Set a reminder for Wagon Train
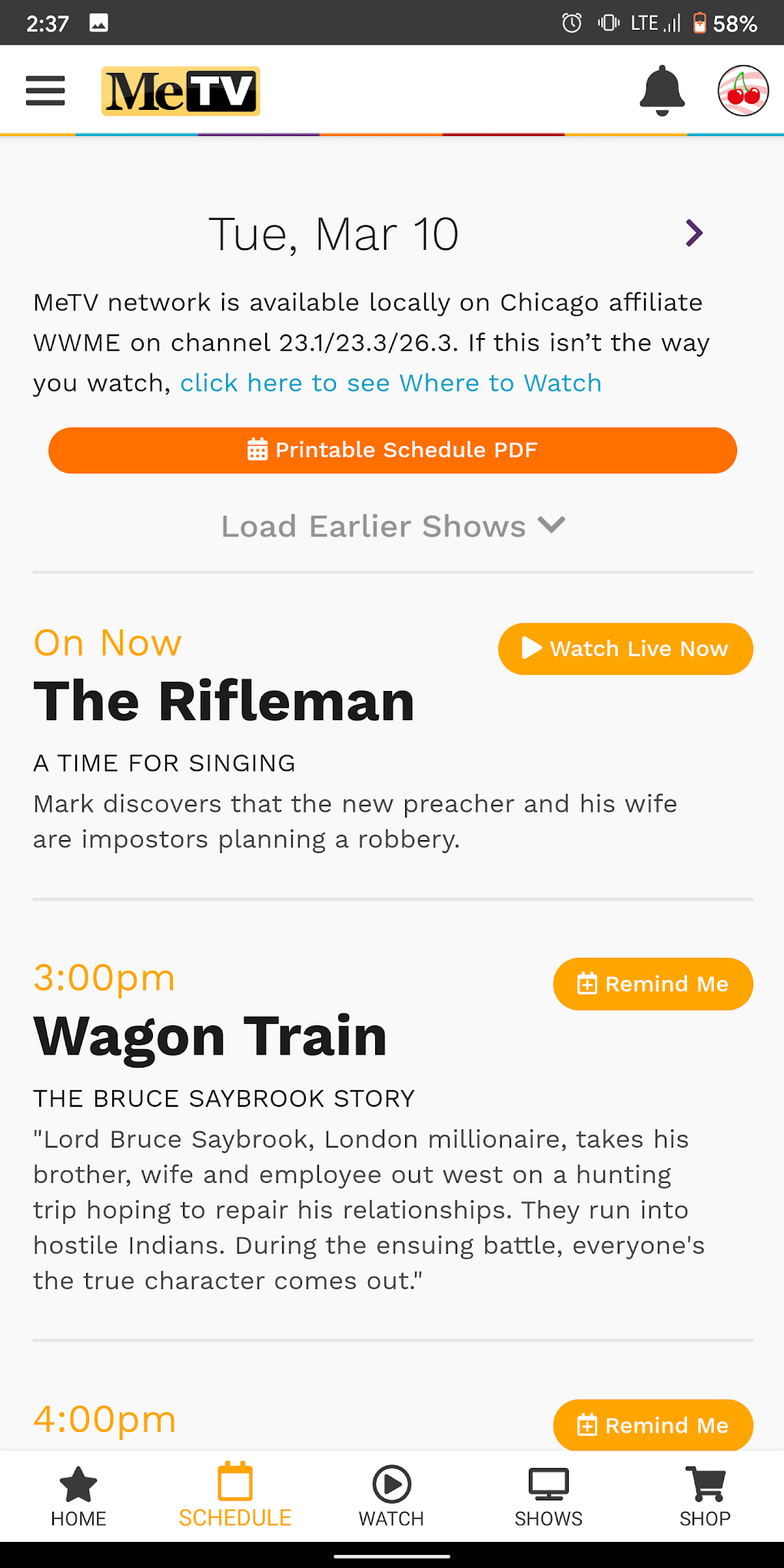This screenshot has width=784, height=1568. 653,984
